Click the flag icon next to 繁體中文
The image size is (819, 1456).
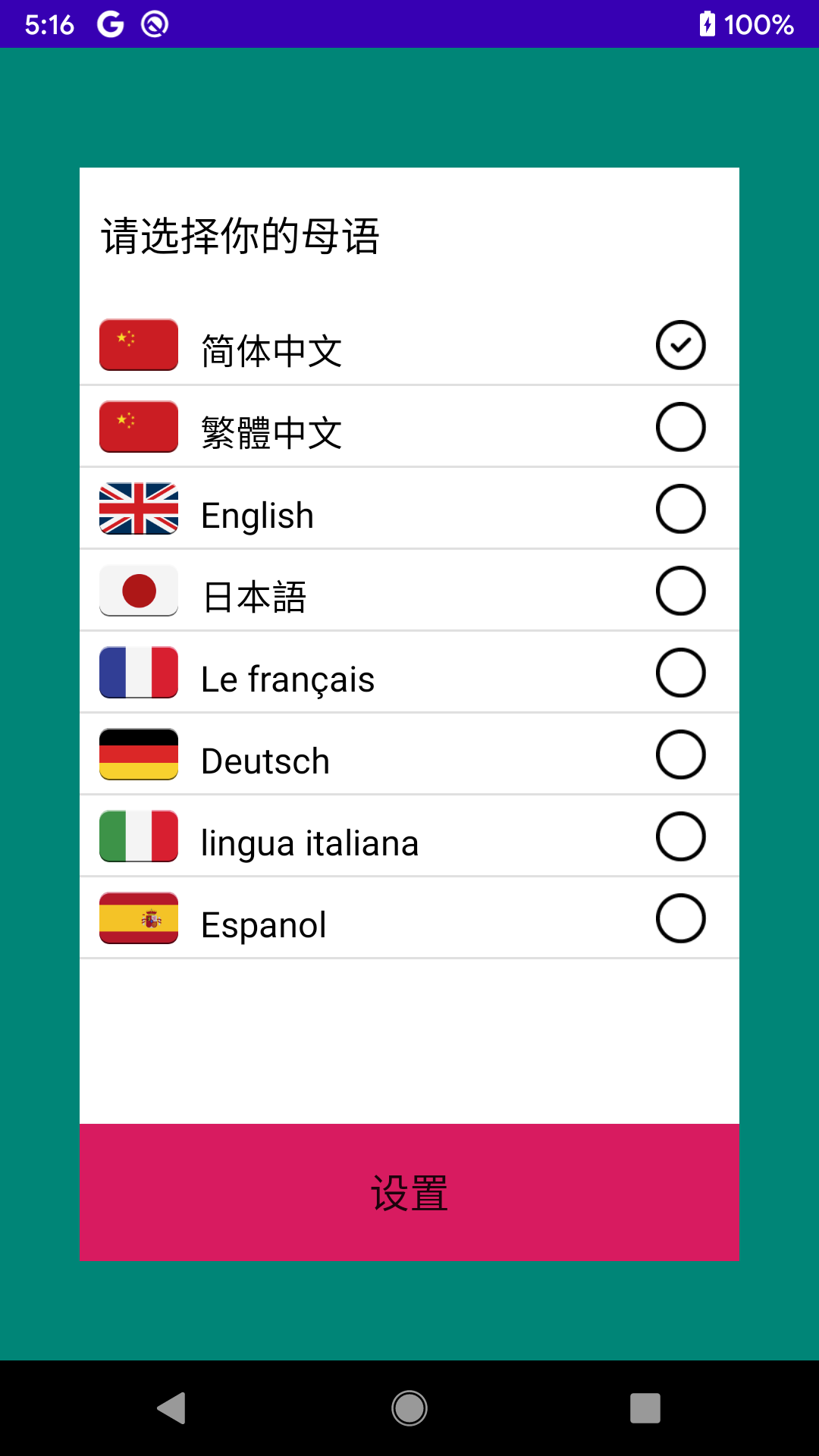coord(139,427)
